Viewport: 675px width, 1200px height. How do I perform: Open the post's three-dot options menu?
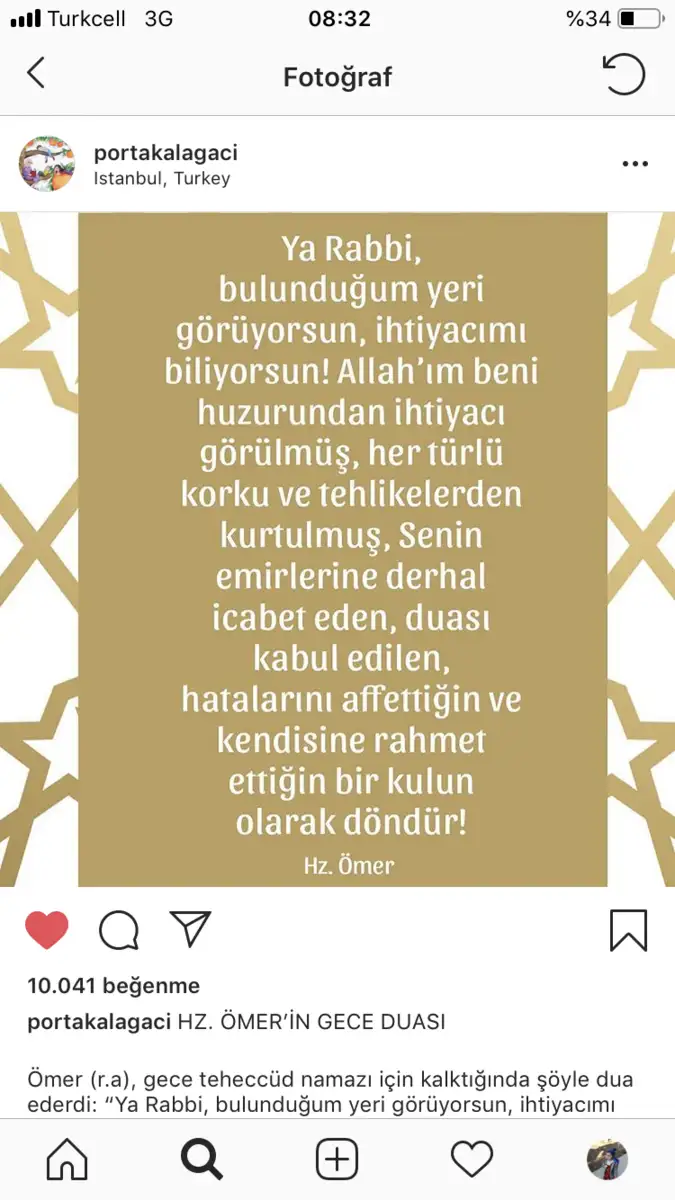pyautogui.click(x=635, y=164)
